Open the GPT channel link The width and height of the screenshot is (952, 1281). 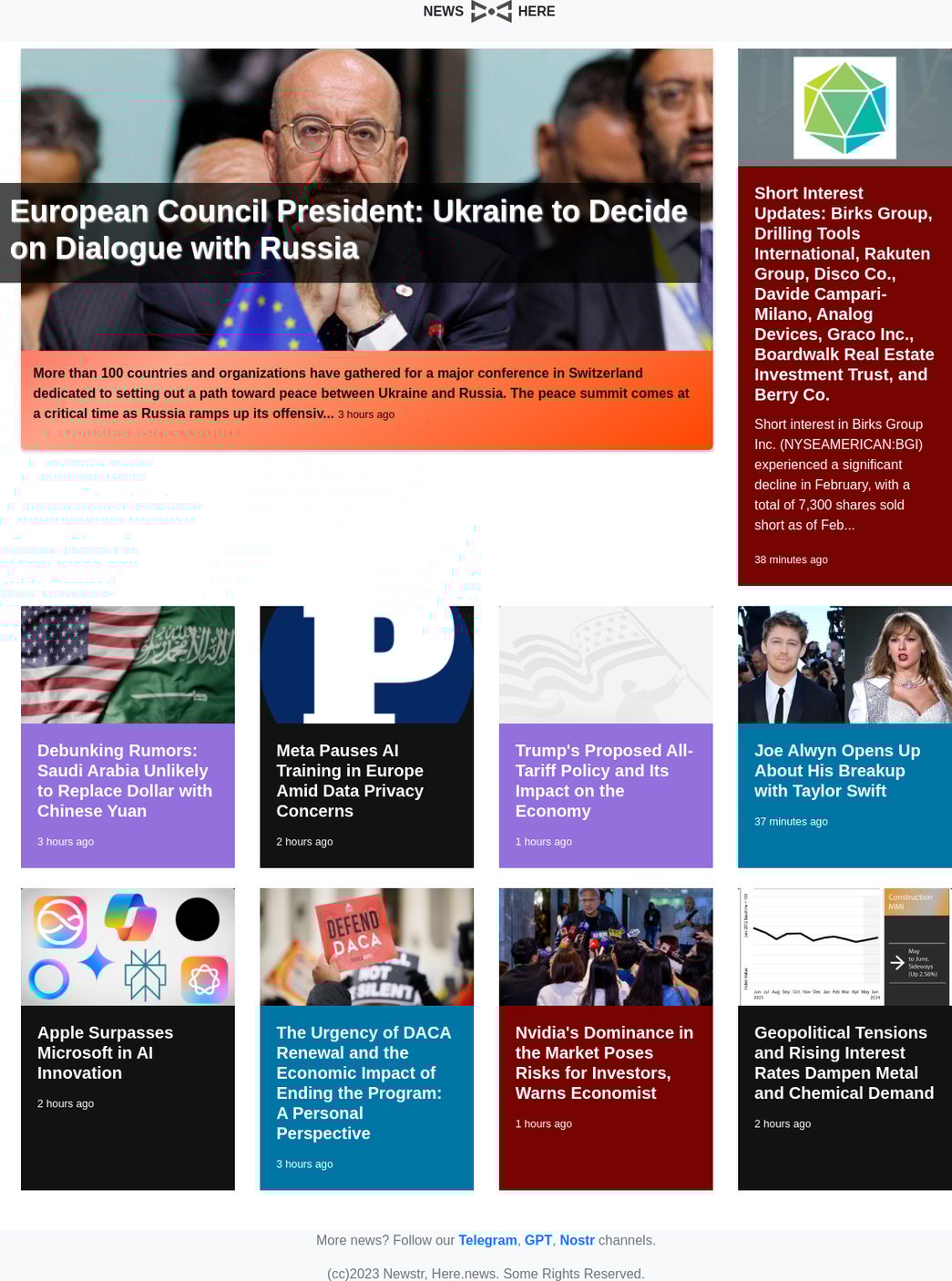click(537, 1240)
